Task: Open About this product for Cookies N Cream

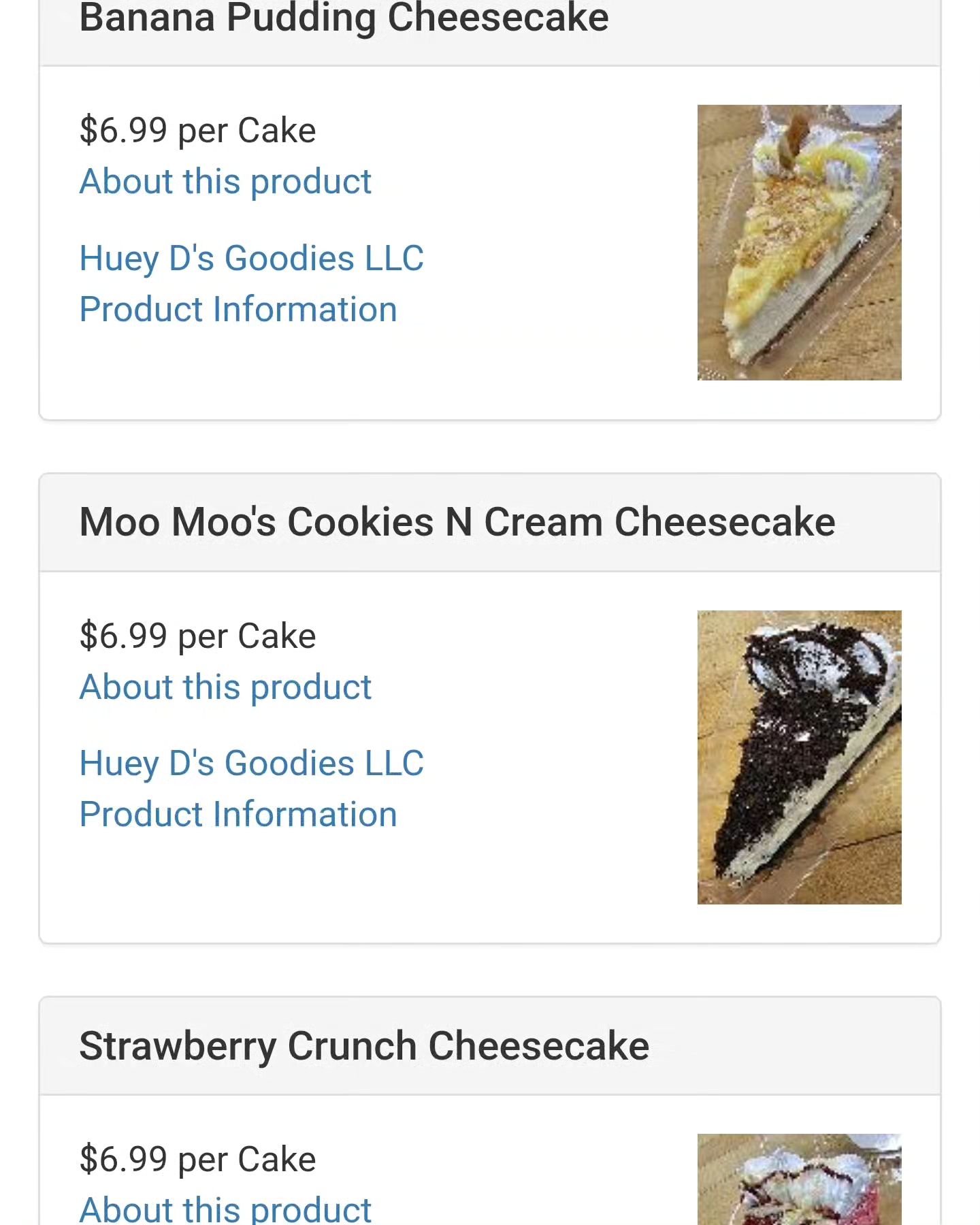Action: click(225, 687)
